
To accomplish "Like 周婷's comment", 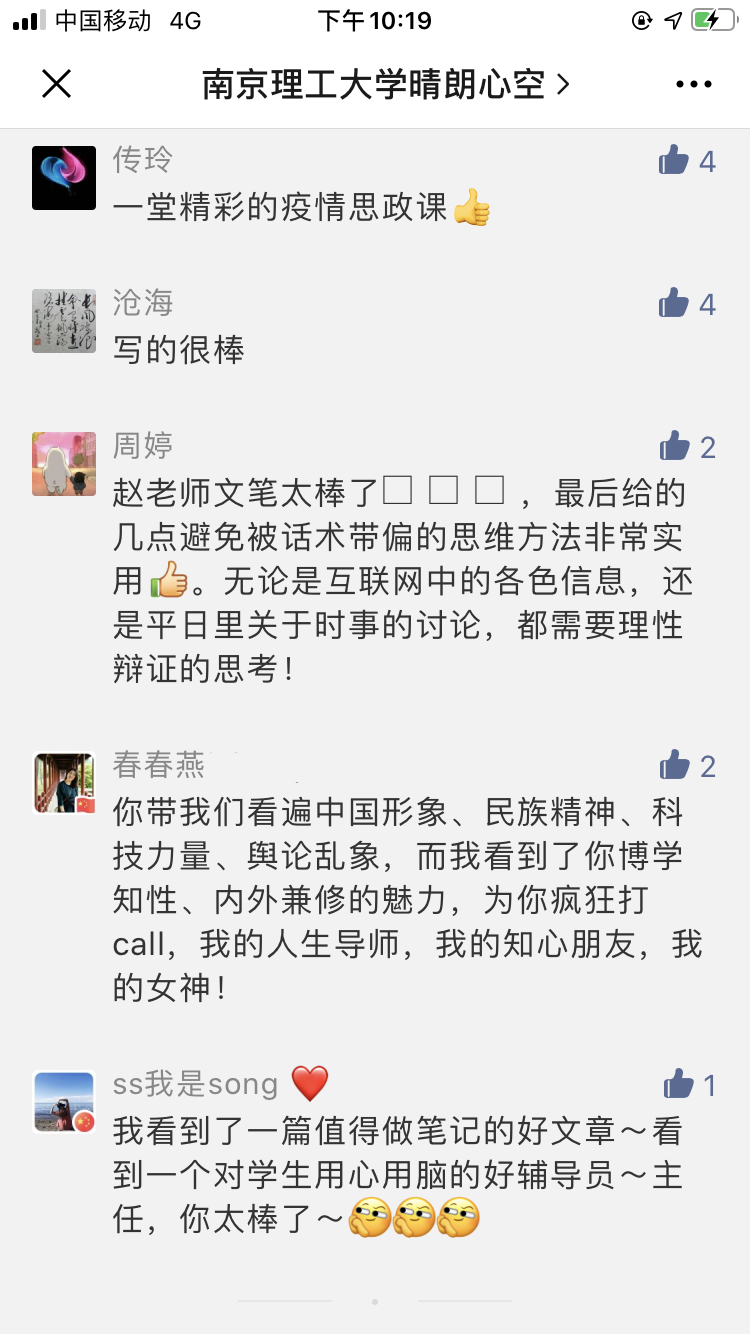I will 675,446.
